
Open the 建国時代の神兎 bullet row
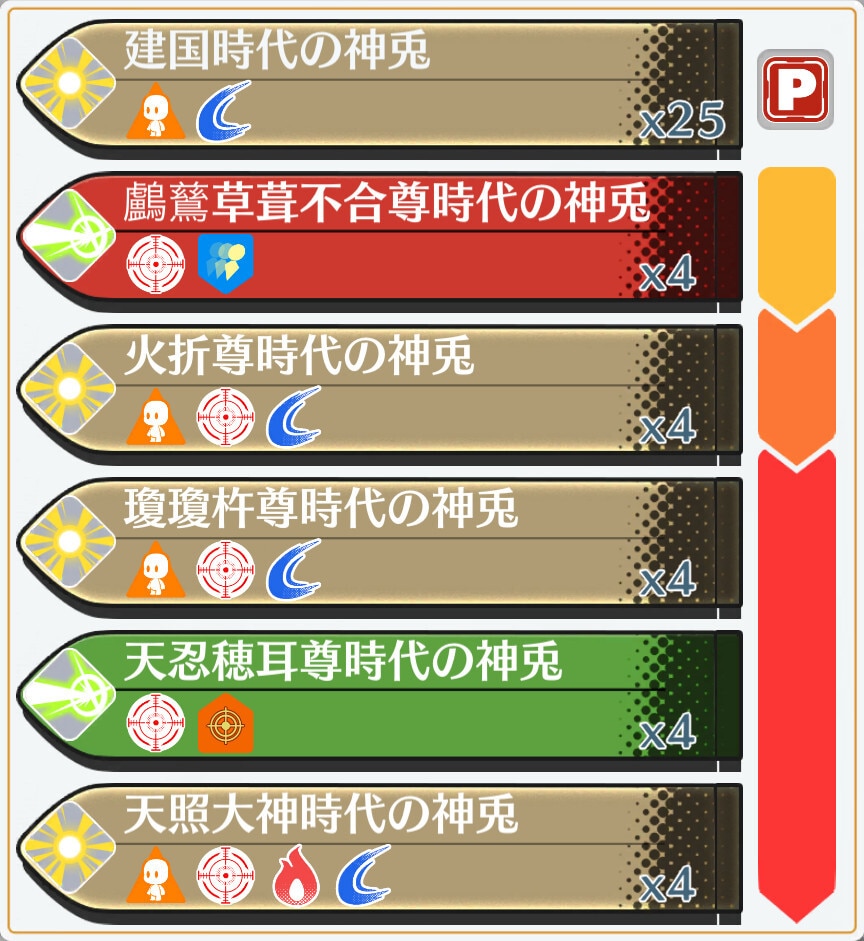[380, 85]
